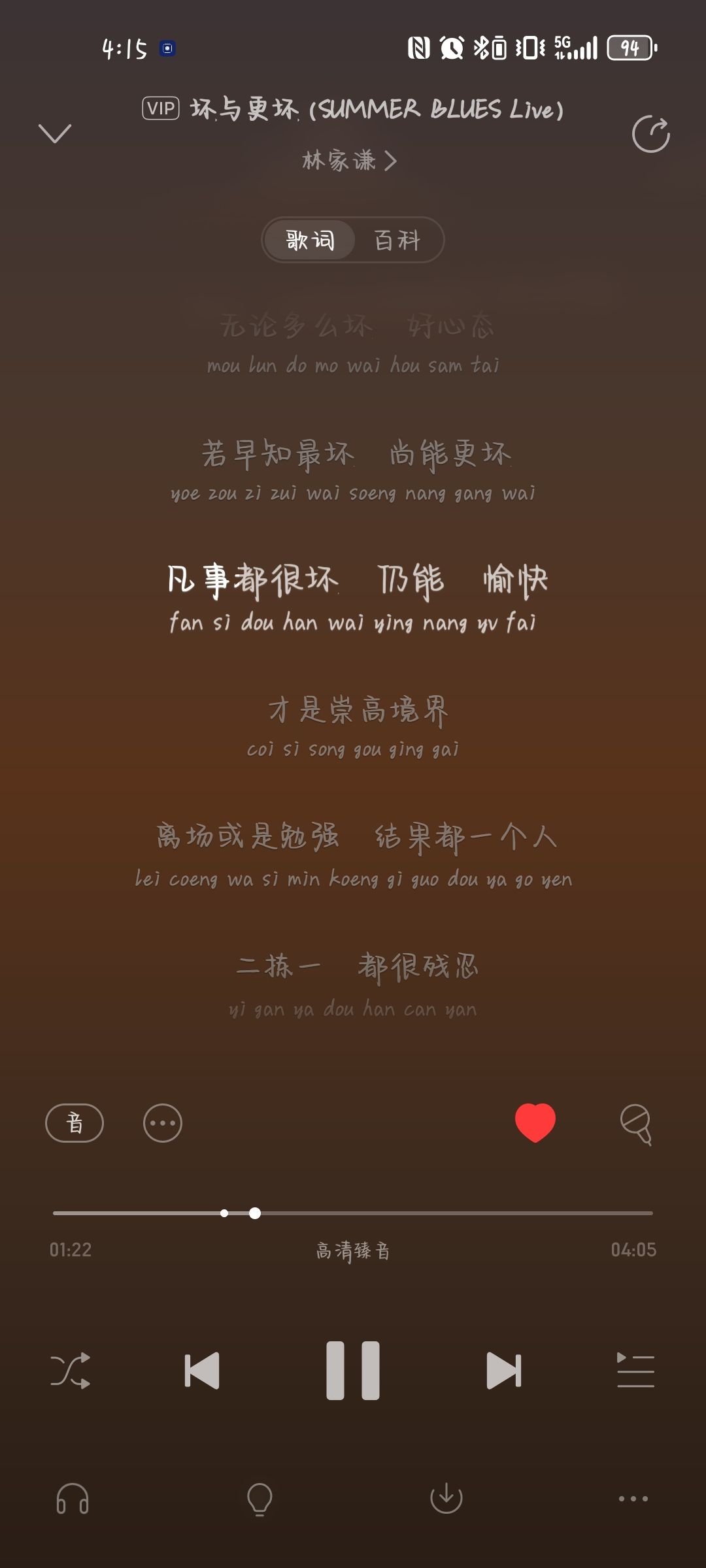Open the karaoke microphone icon
The image size is (706, 1568).
click(636, 1124)
